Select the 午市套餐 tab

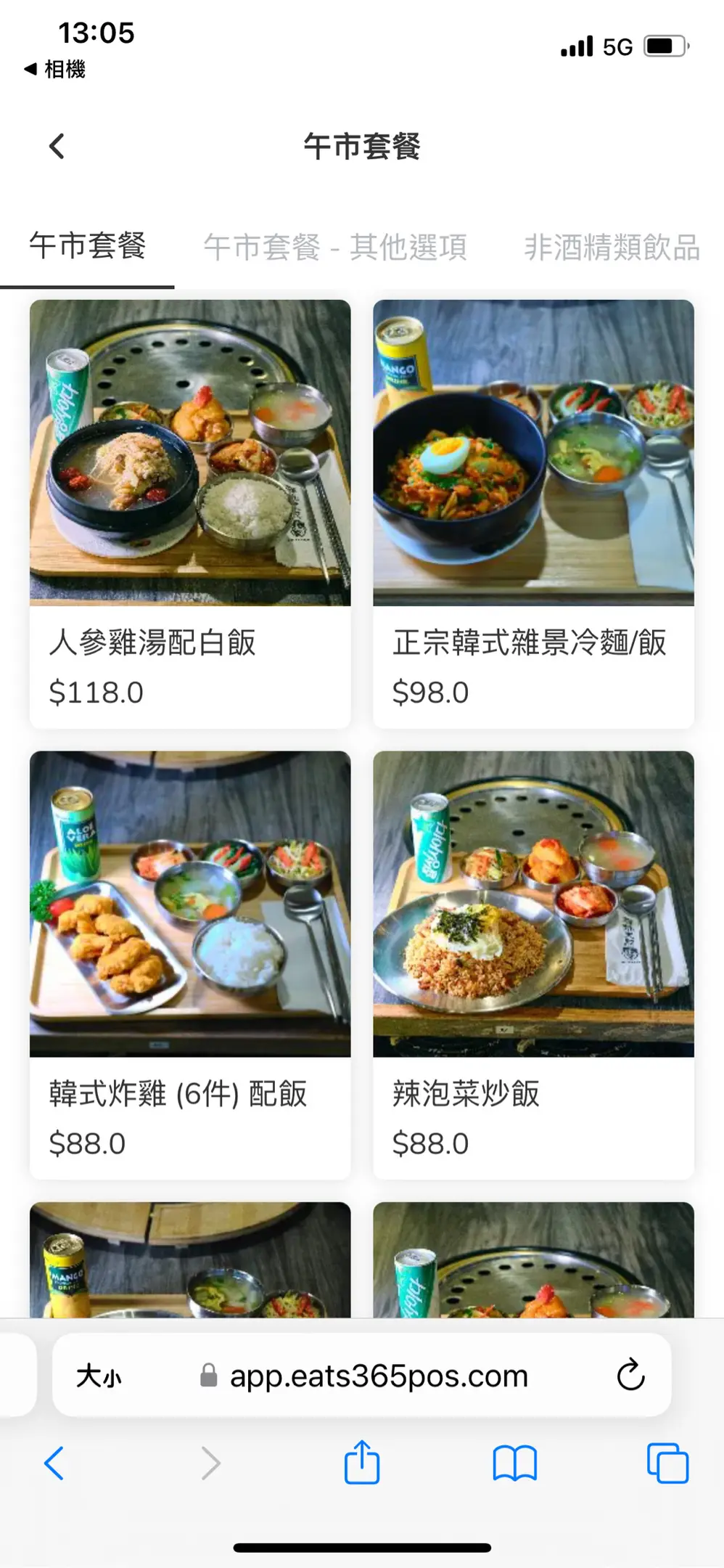(x=87, y=246)
